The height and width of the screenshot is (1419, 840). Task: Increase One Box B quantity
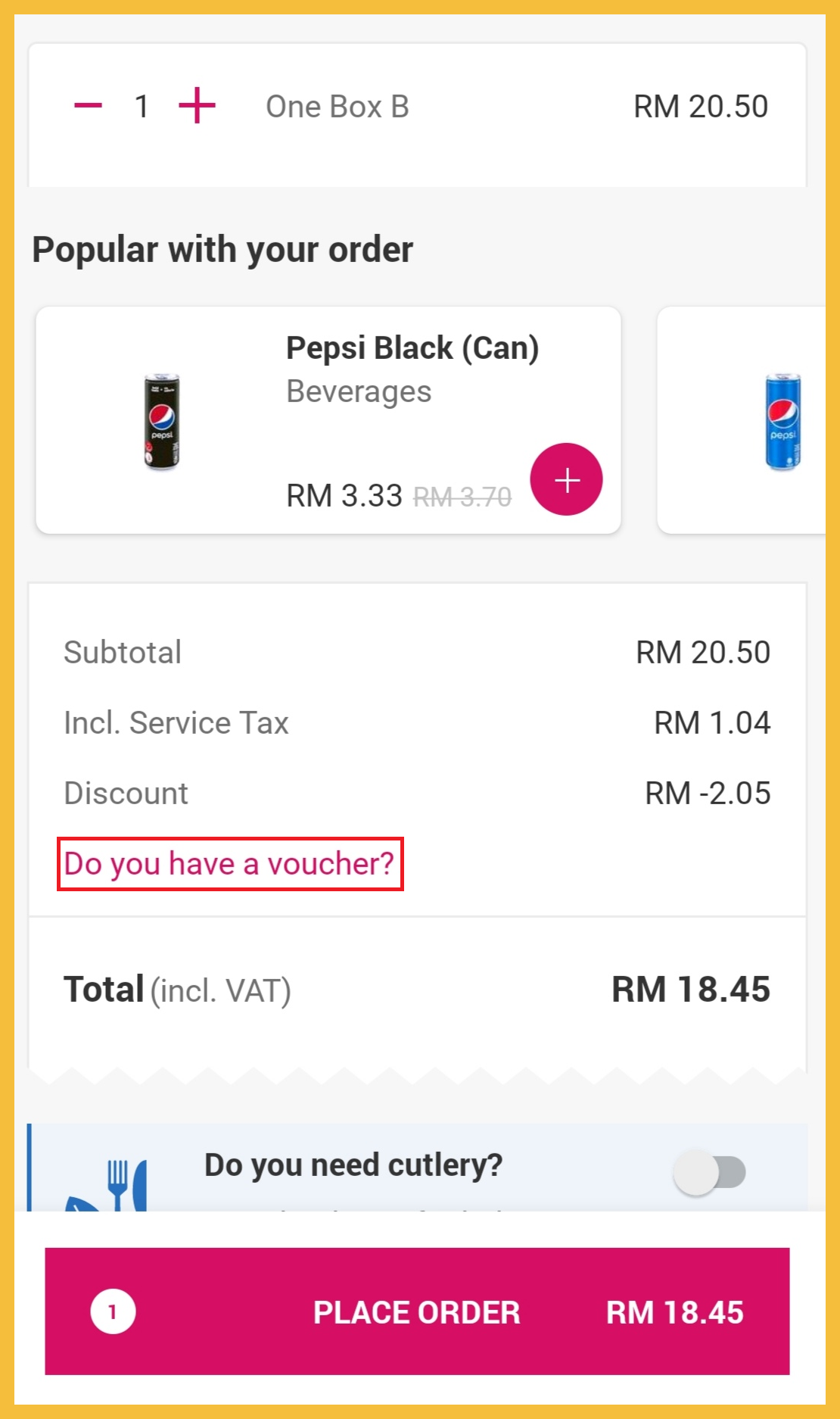tap(197, 105)
